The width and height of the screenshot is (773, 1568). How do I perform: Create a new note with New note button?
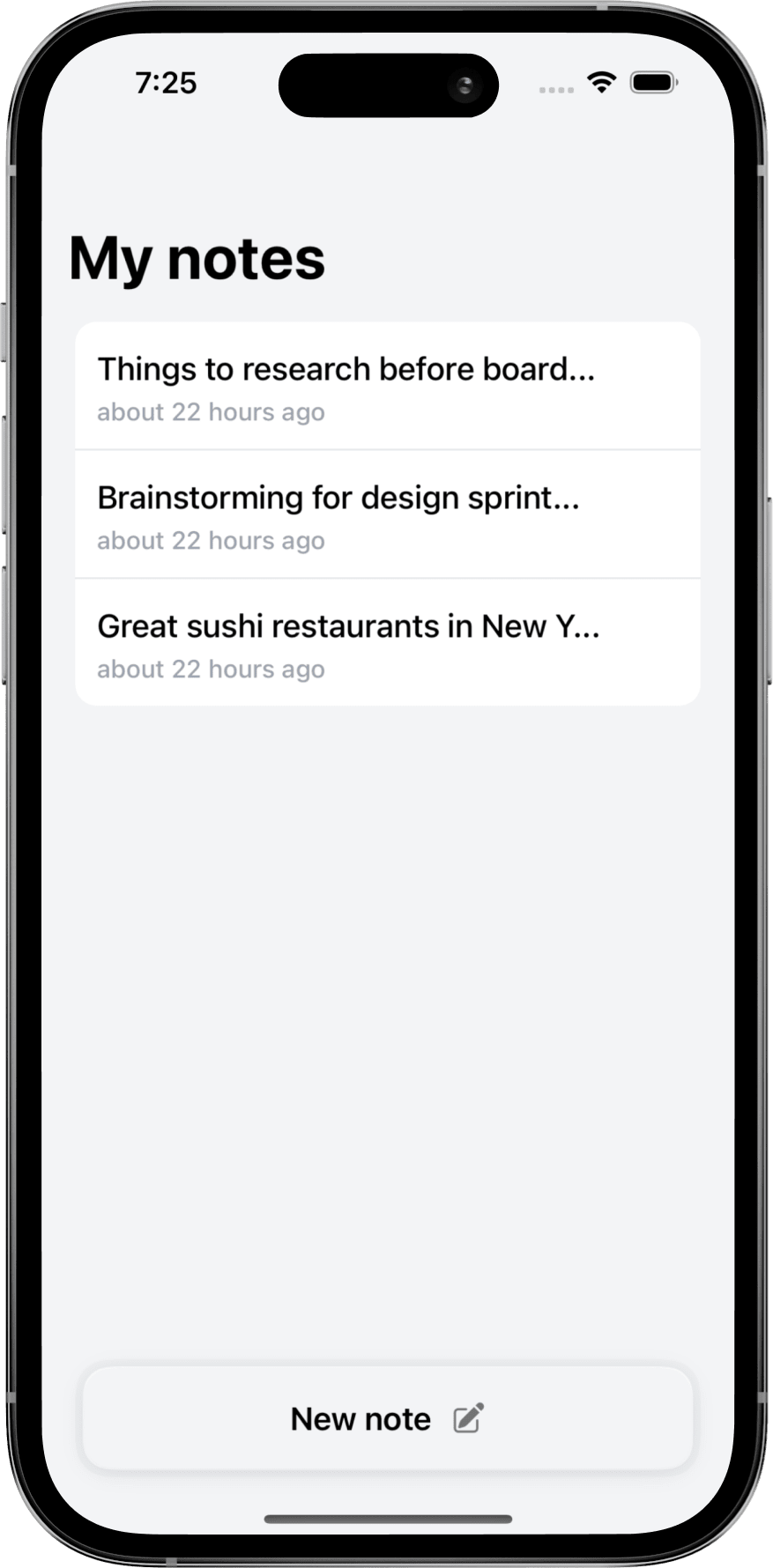pyautogui.click(x=388, y=1418)
